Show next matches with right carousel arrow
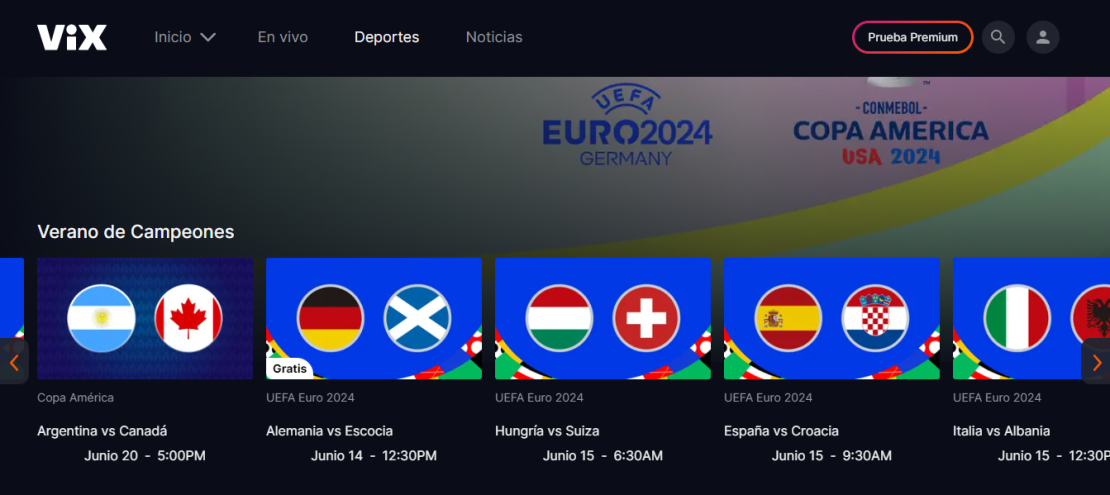The height and width of the screenshot is (495, 1110). pos(1096,361)
